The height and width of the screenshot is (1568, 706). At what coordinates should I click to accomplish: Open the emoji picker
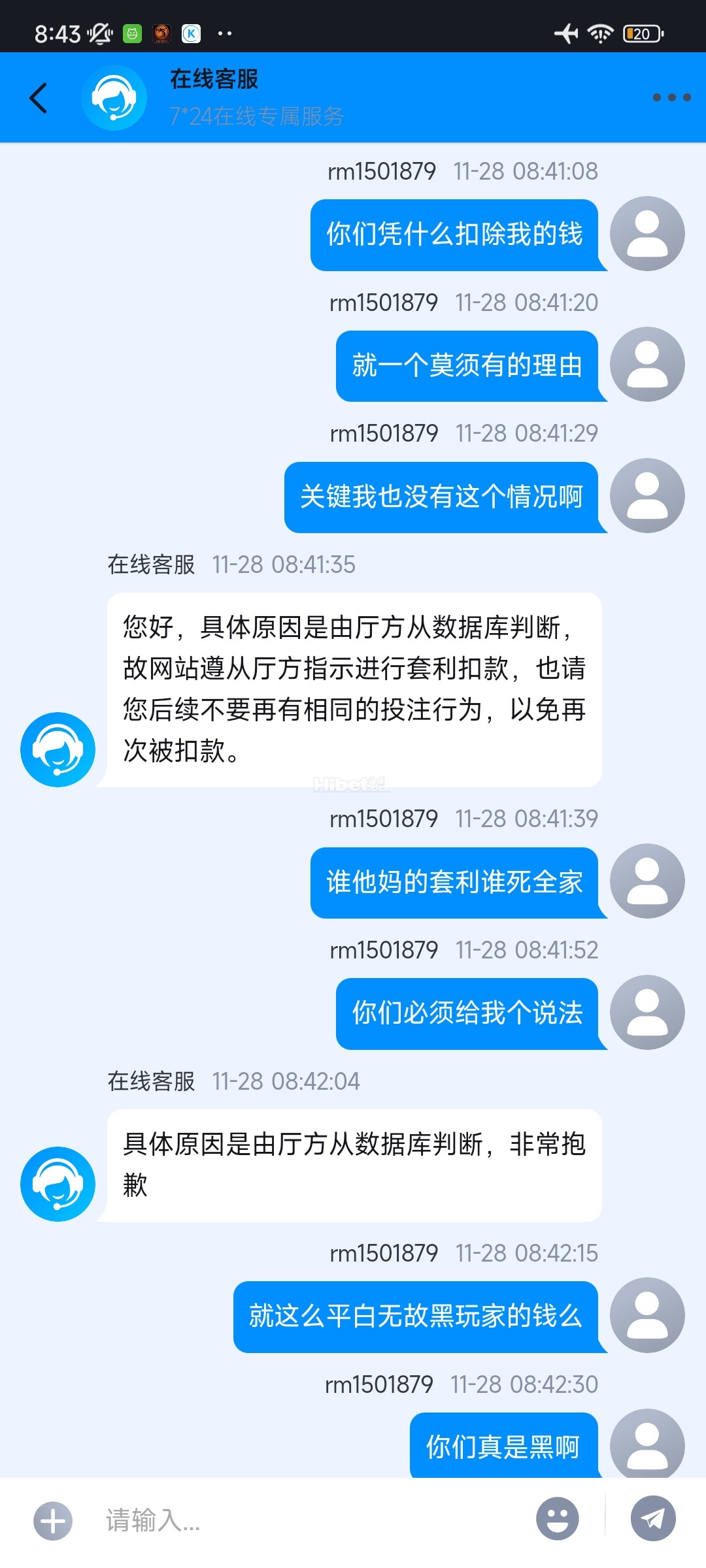click(x=557, y=1519)
